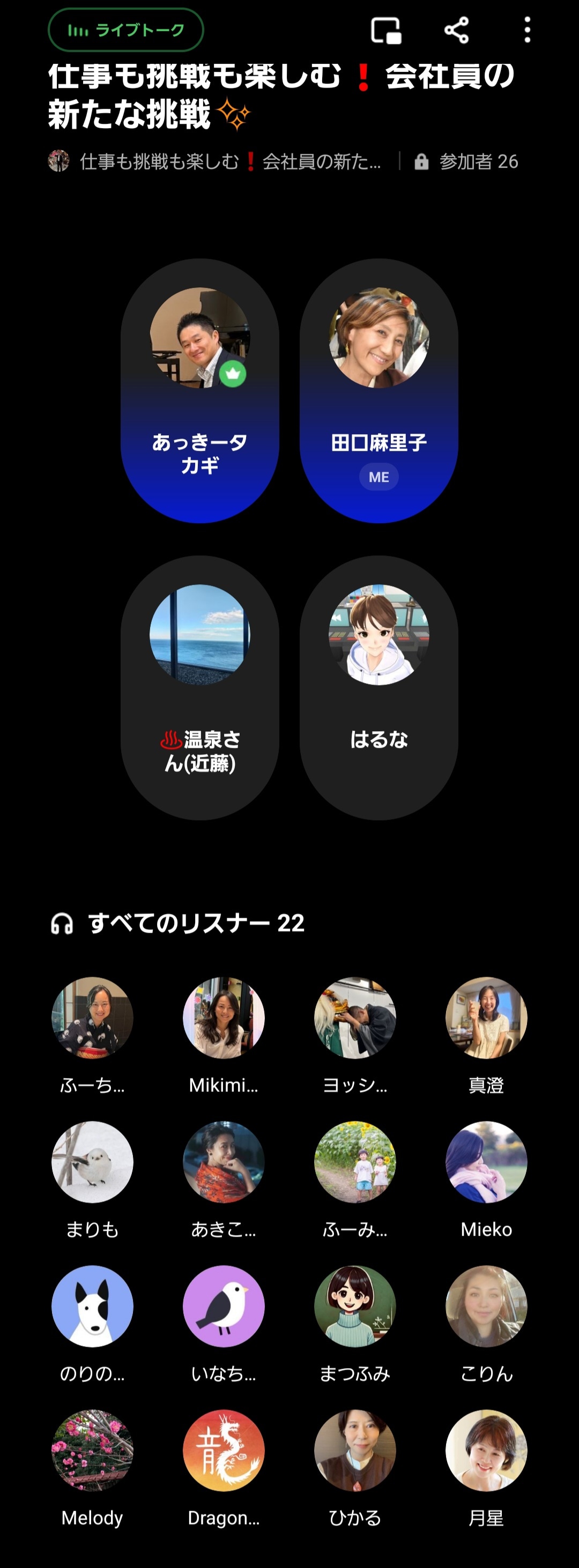579x1568 pixels.
Task: Switch to picture-in-picture mini view
Action: [x=386, y=31]
